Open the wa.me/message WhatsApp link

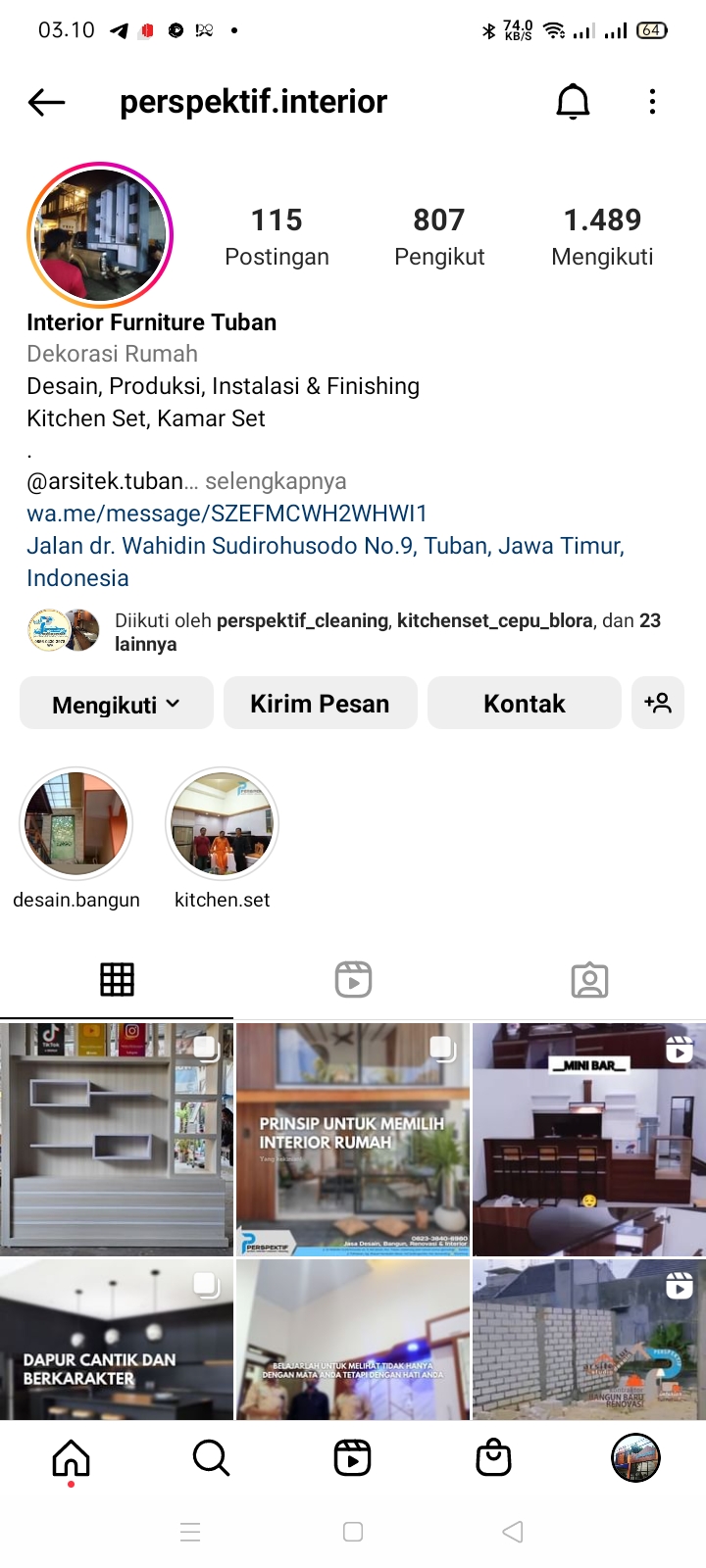click(x=227, y=514)
